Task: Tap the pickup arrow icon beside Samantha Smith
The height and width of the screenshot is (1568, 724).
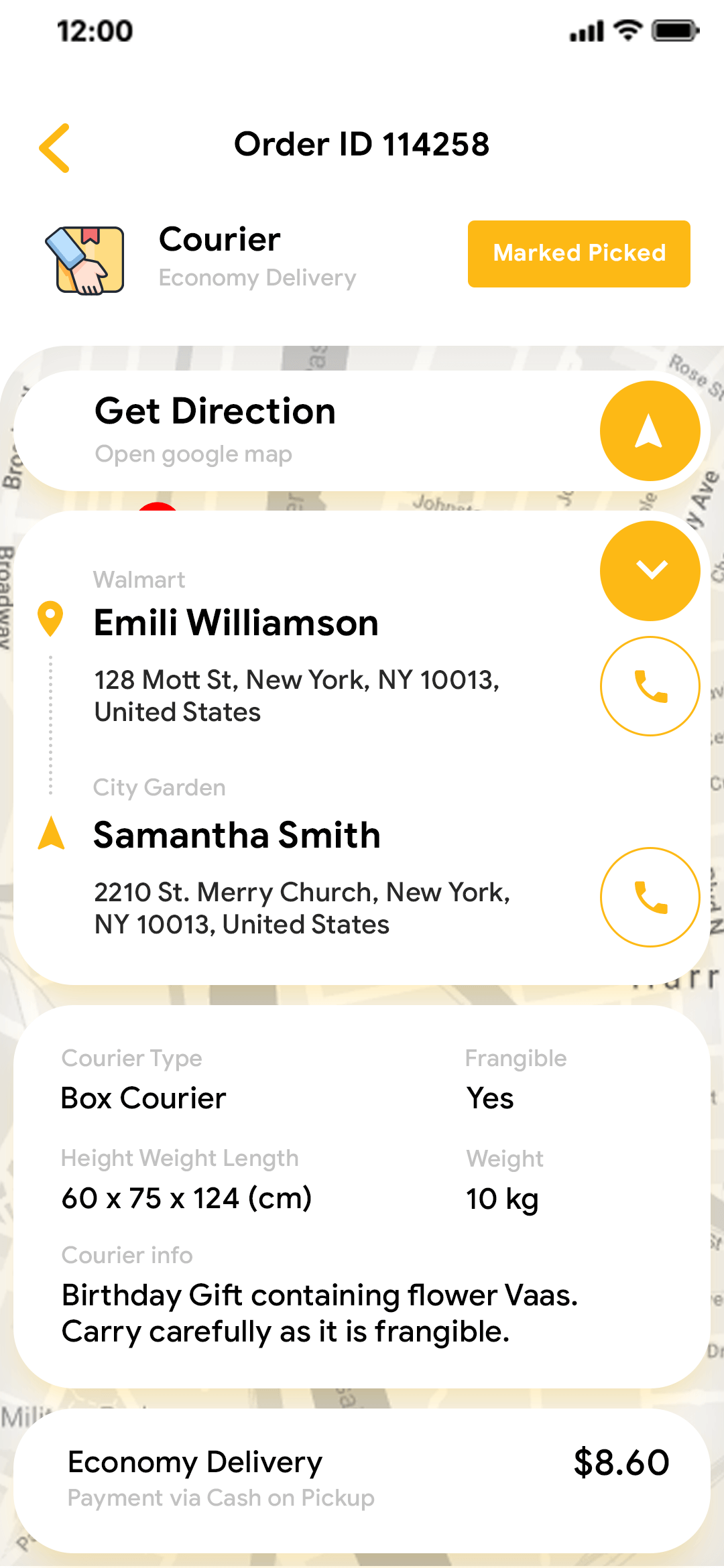Action: coord(51,833)
